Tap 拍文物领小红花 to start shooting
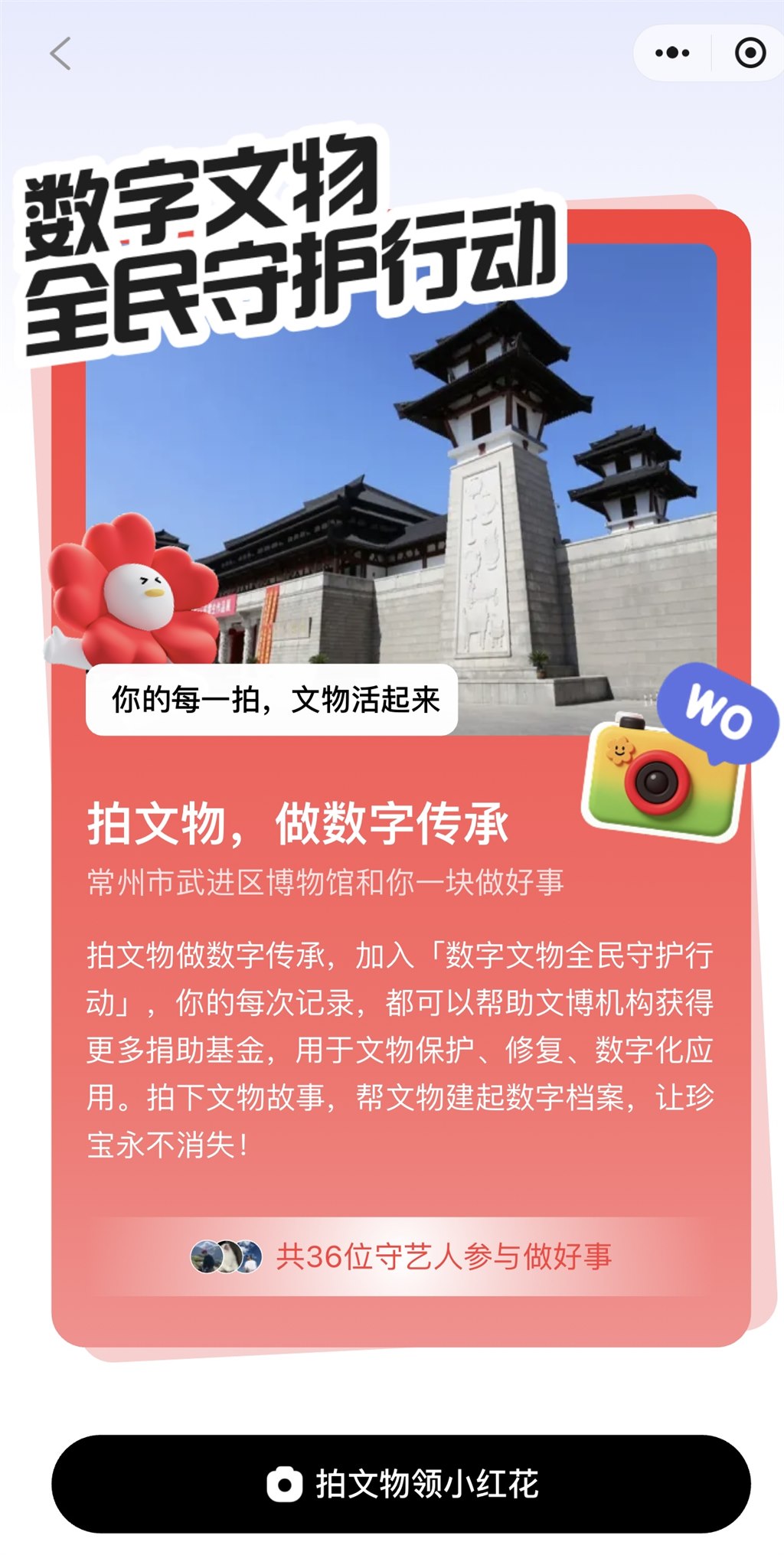Screen dimensions: 784x1555 [x=400, y=1483]
